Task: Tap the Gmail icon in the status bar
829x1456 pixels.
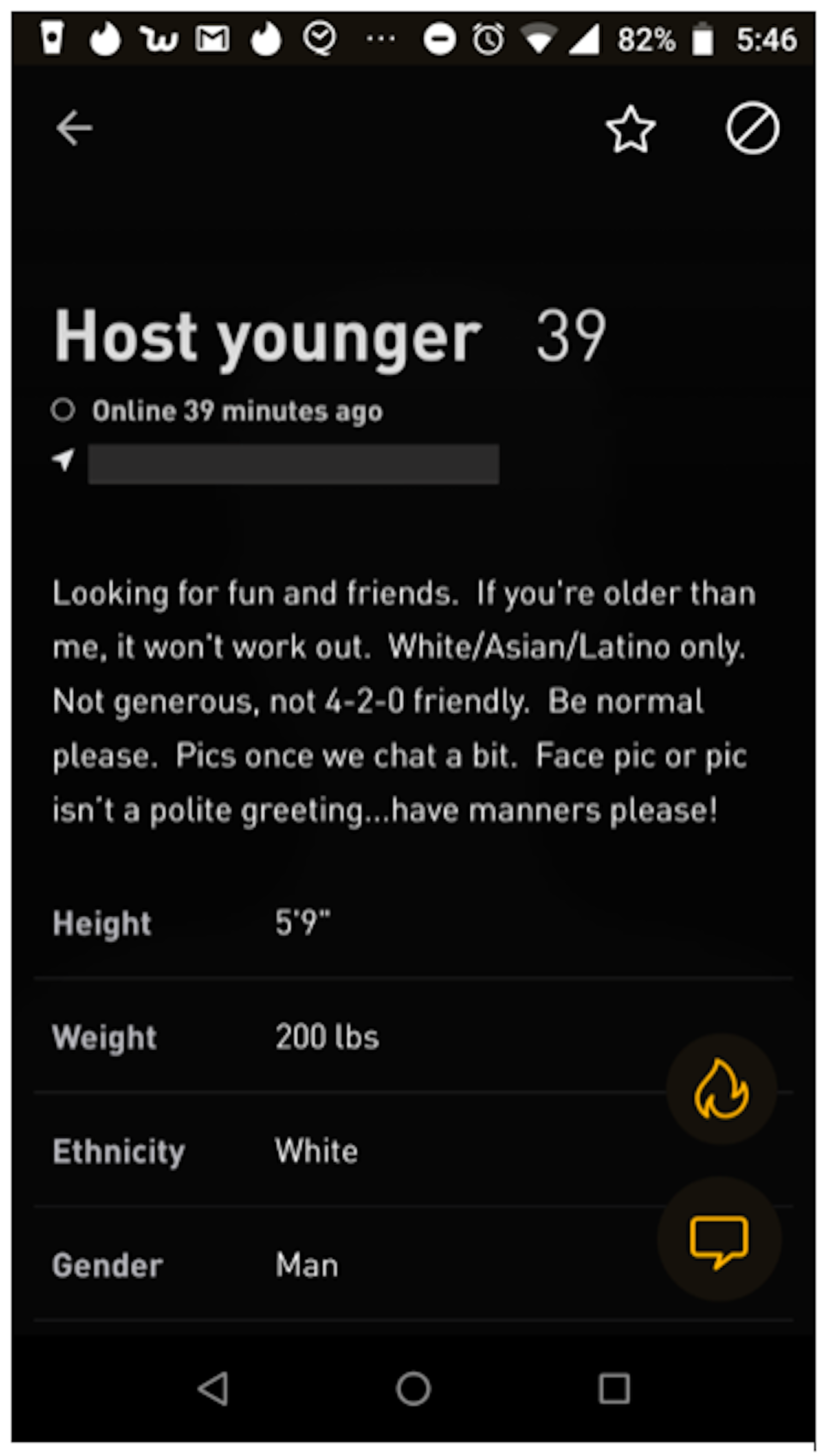Action: coord(212,39)
